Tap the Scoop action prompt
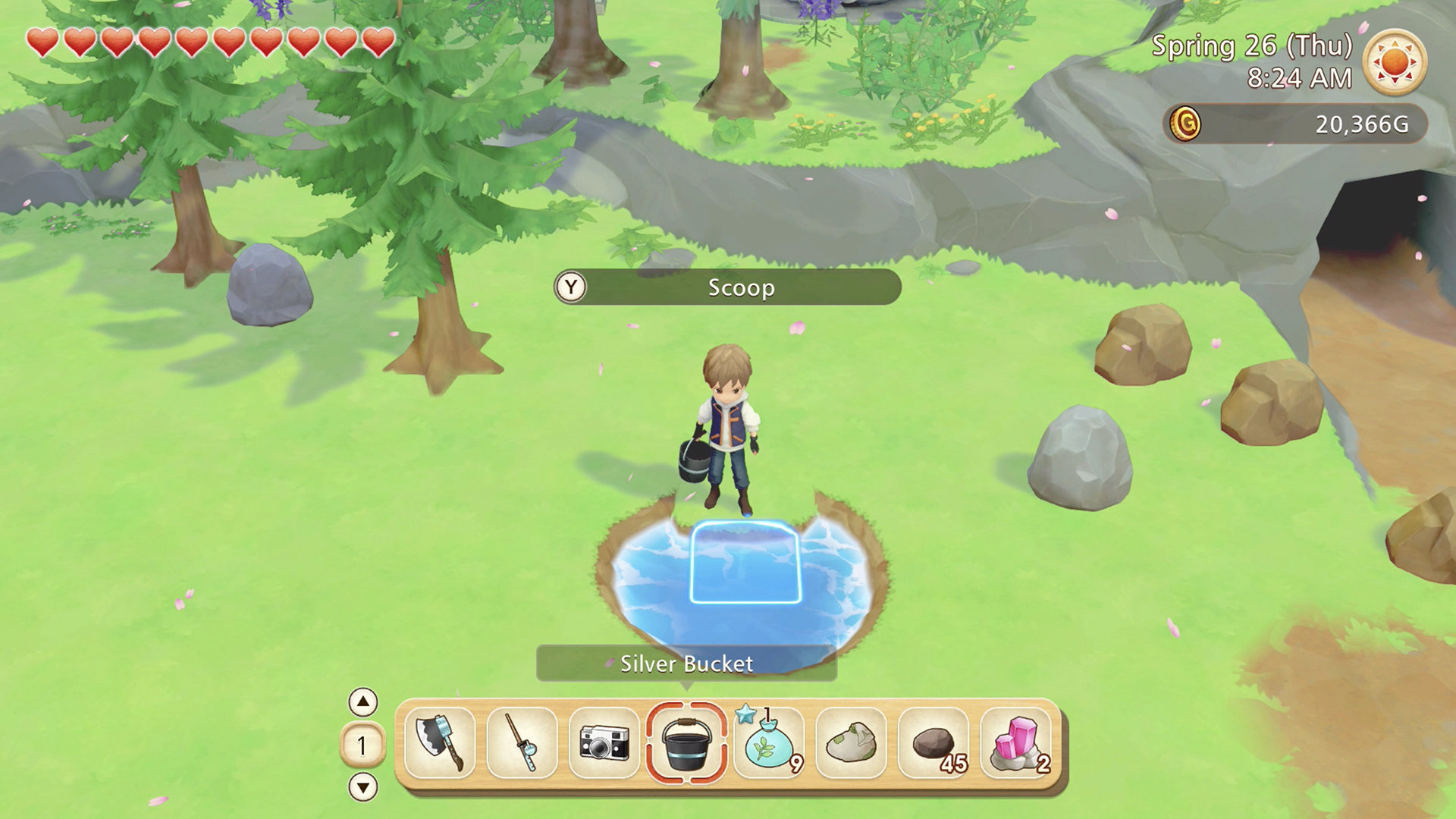The width and height of the screenshot is (1456, 819). point(727,287)
